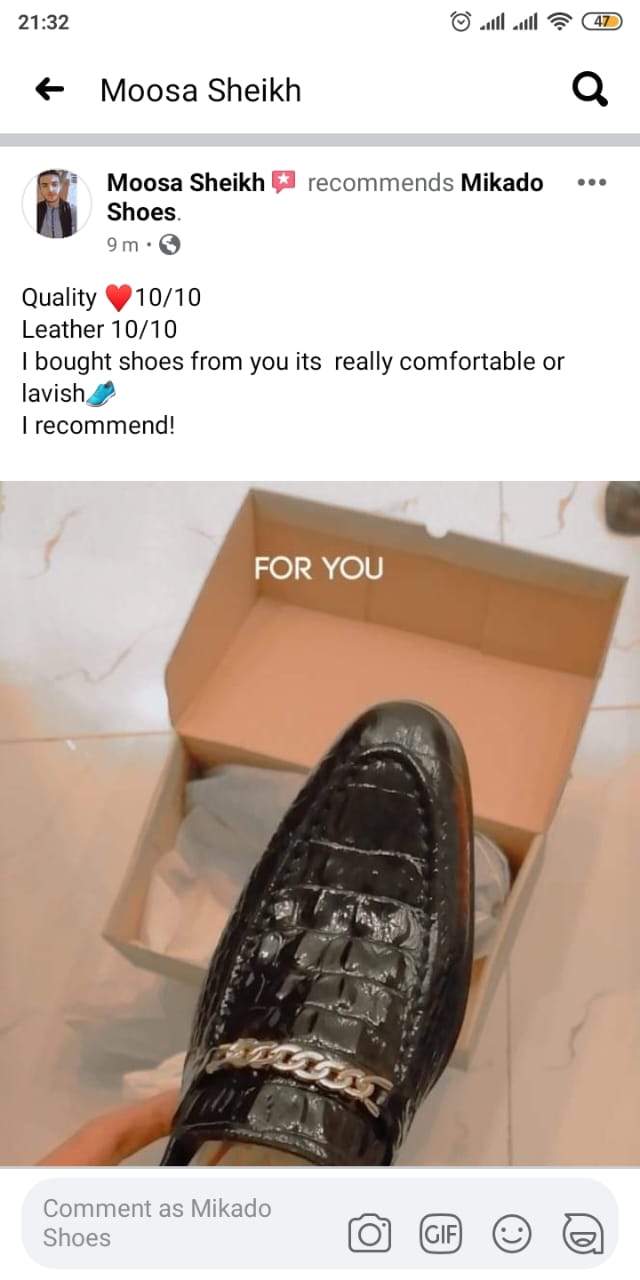
Task: Go back using the arrow icon
Action: (x=50, y=91)
